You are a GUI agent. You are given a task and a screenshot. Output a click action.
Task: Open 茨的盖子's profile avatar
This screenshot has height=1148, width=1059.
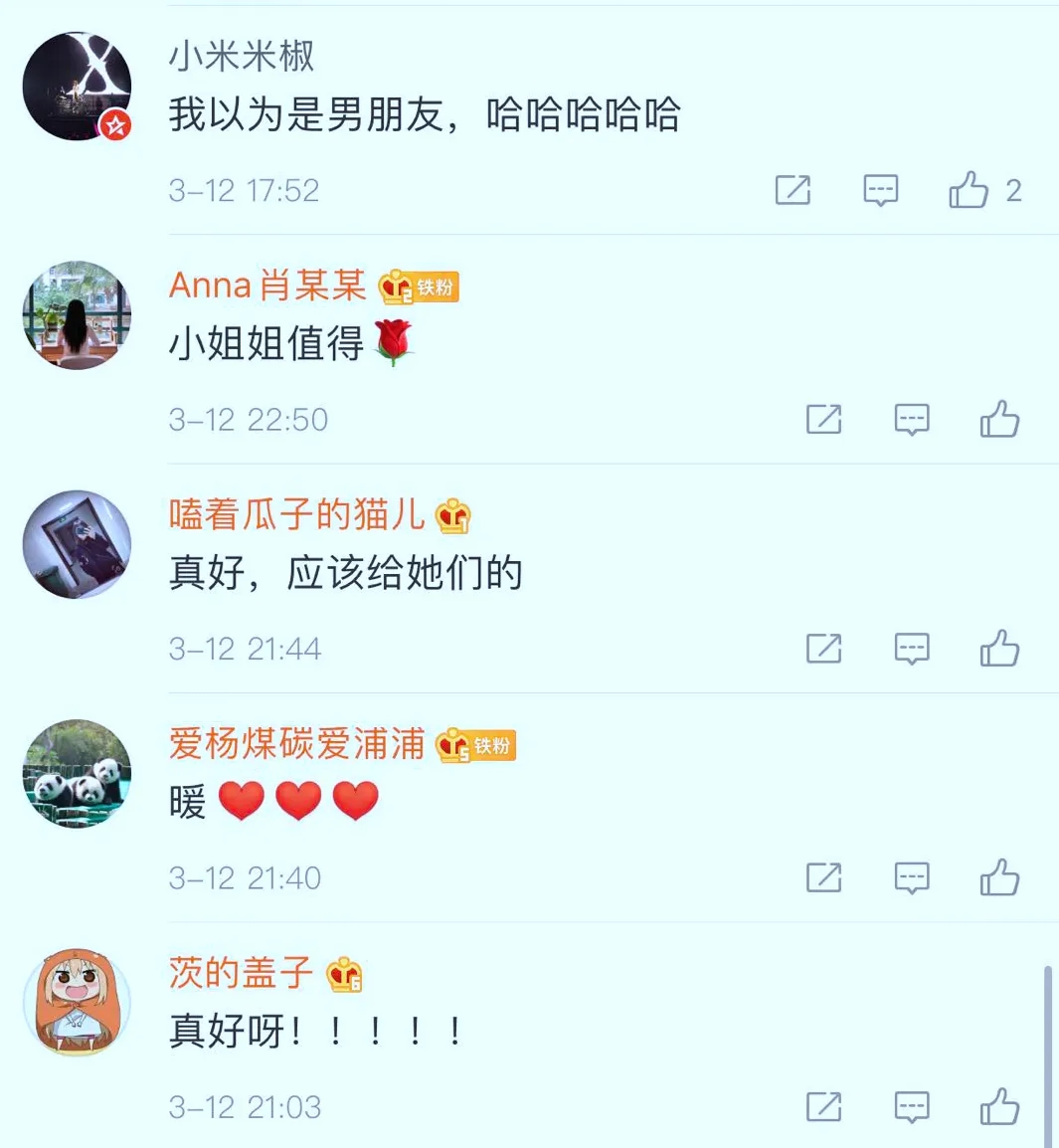coord(78,1002)
